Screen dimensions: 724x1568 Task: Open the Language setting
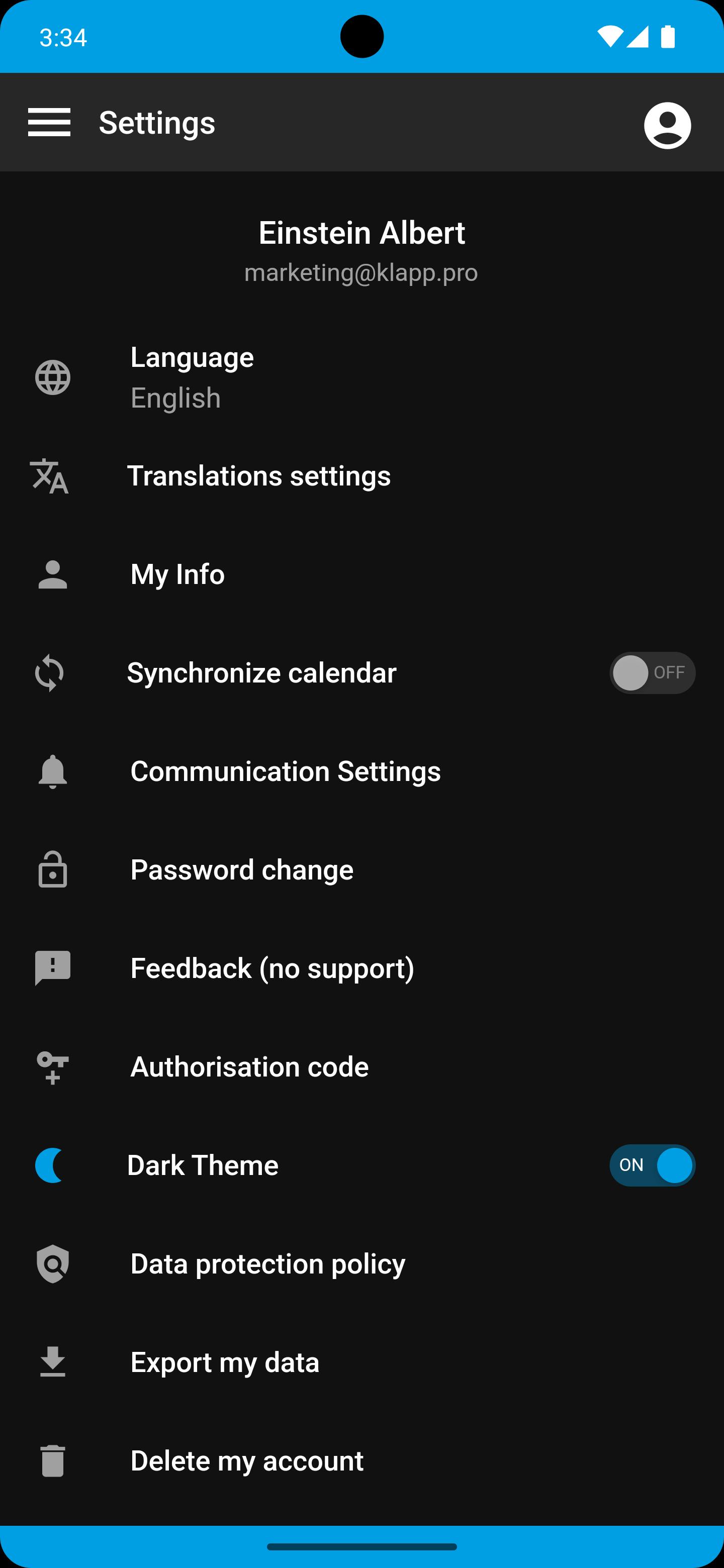(361, 377)
